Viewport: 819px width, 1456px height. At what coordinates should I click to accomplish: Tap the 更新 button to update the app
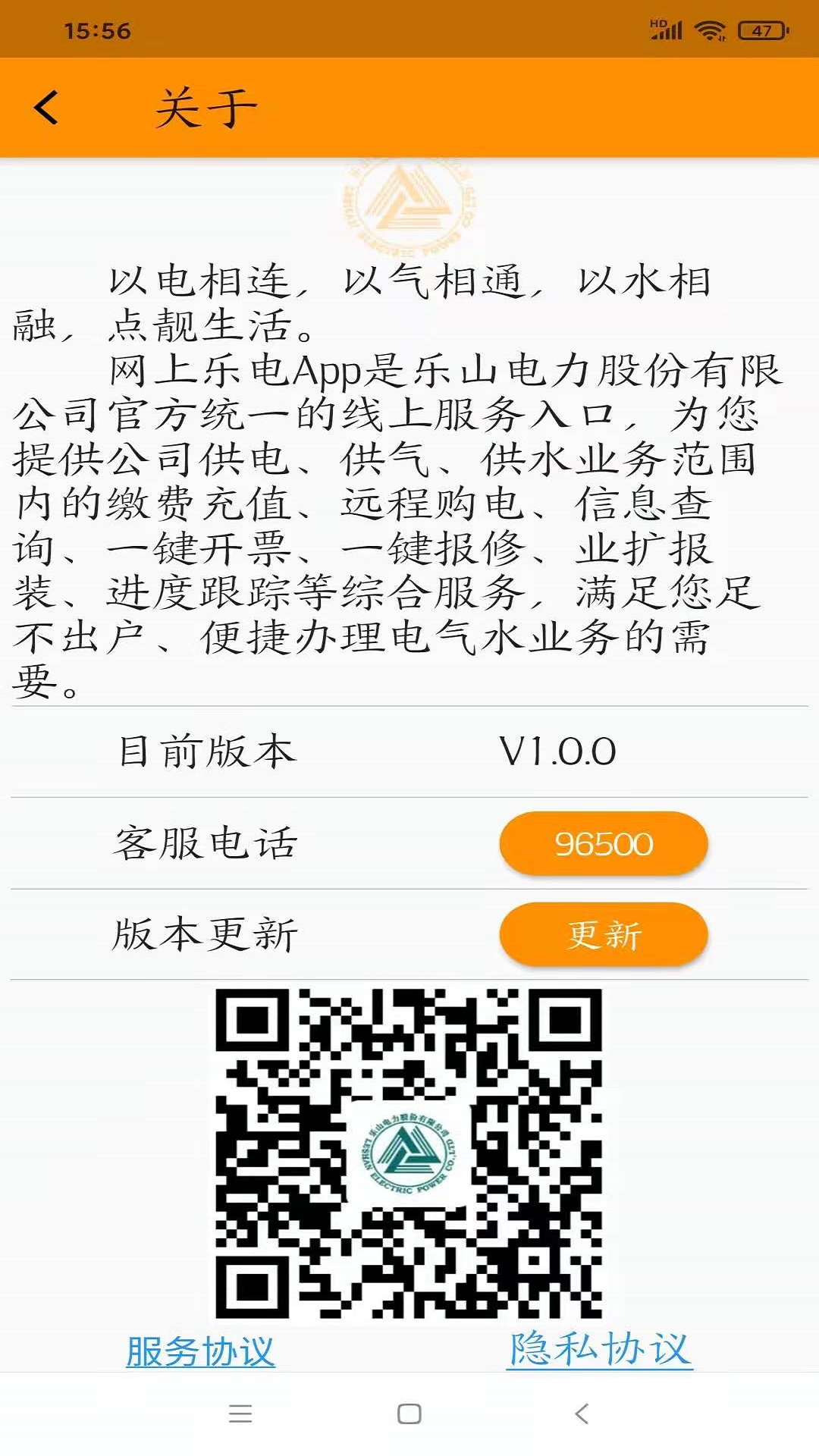[x=601, y=937]
